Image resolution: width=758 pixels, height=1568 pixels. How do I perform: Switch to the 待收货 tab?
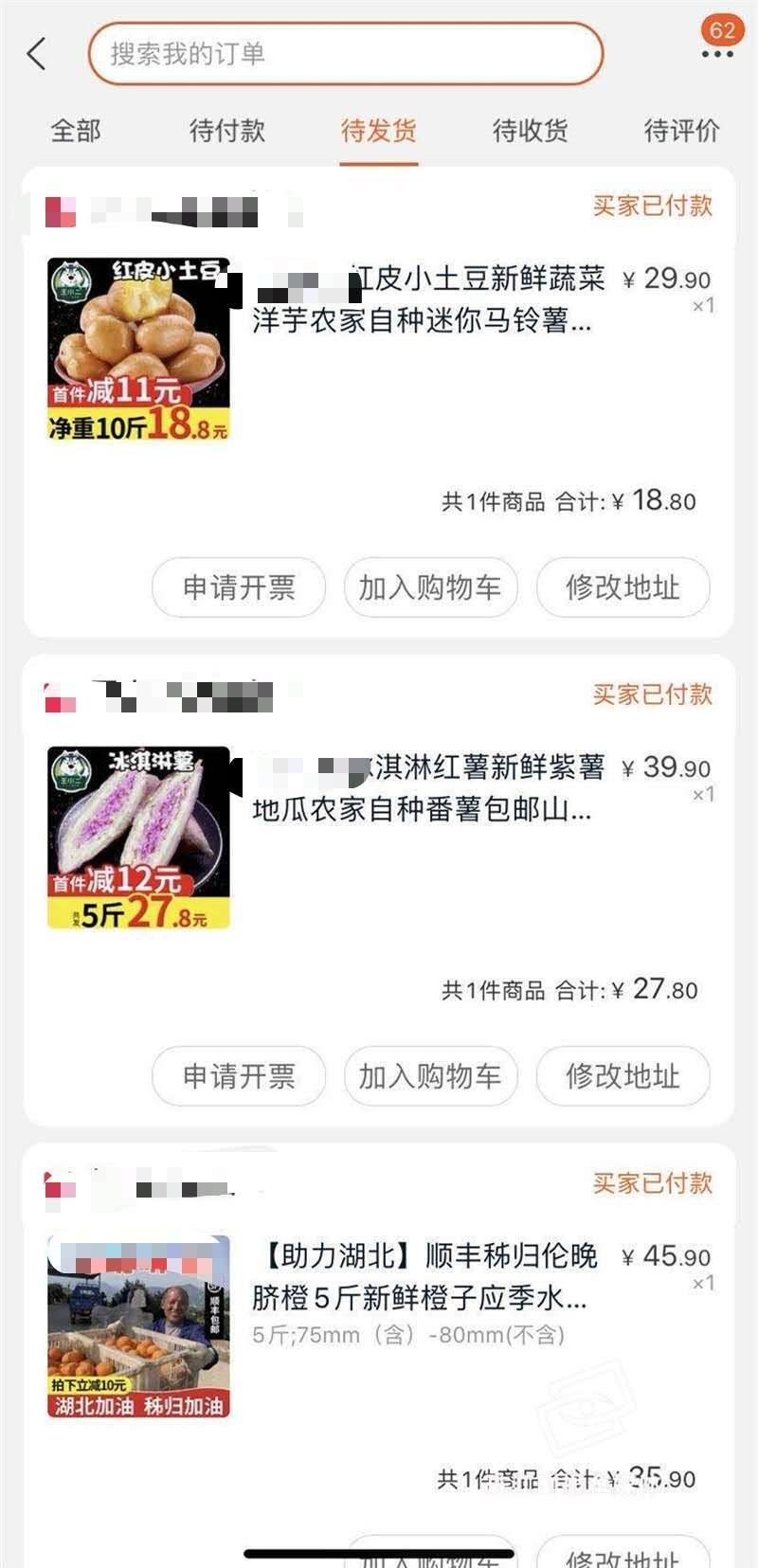pyautogui.click(x=531, y=131)
